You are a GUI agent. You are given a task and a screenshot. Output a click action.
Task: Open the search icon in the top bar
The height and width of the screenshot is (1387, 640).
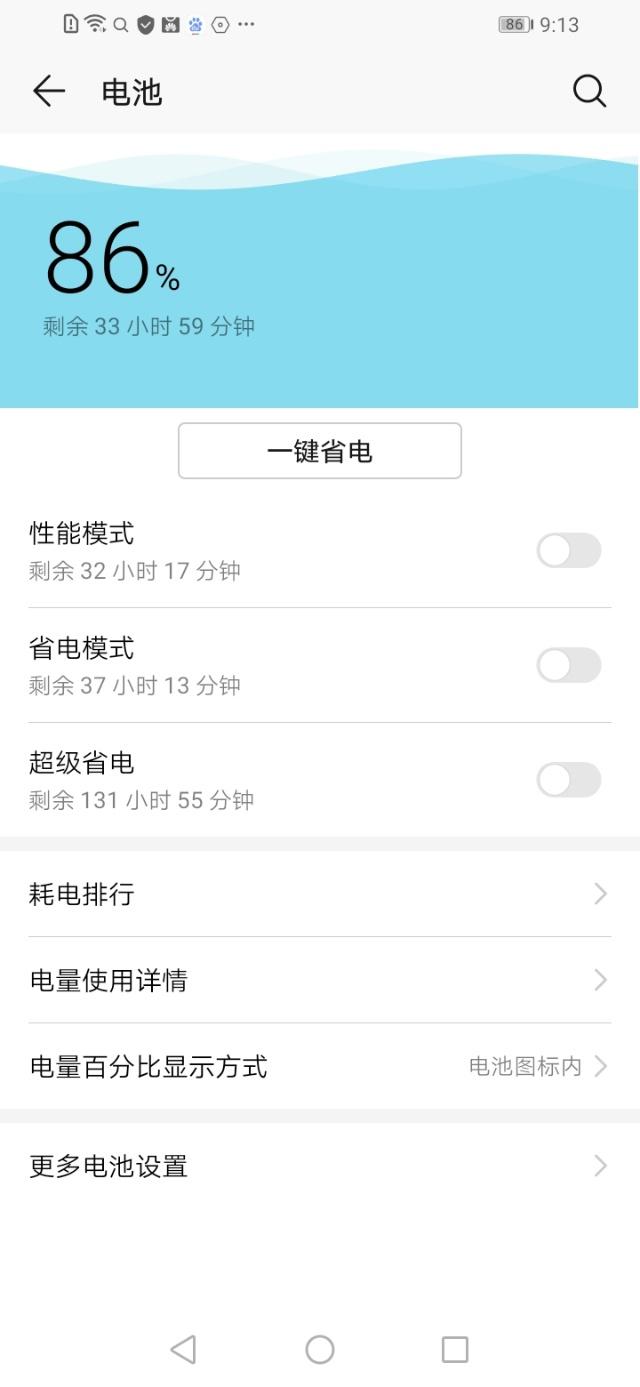point(589,92)
